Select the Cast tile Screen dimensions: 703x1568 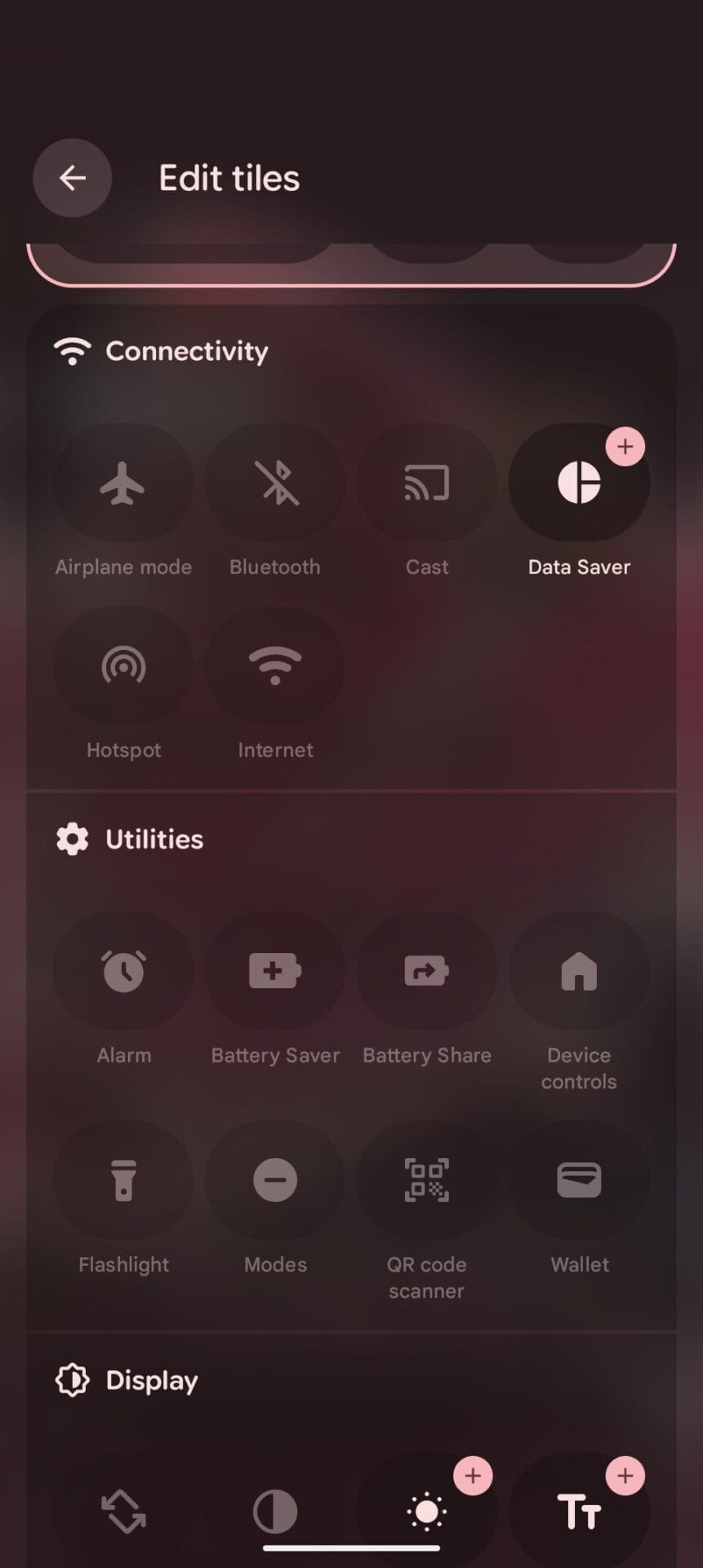pos(427,482)
